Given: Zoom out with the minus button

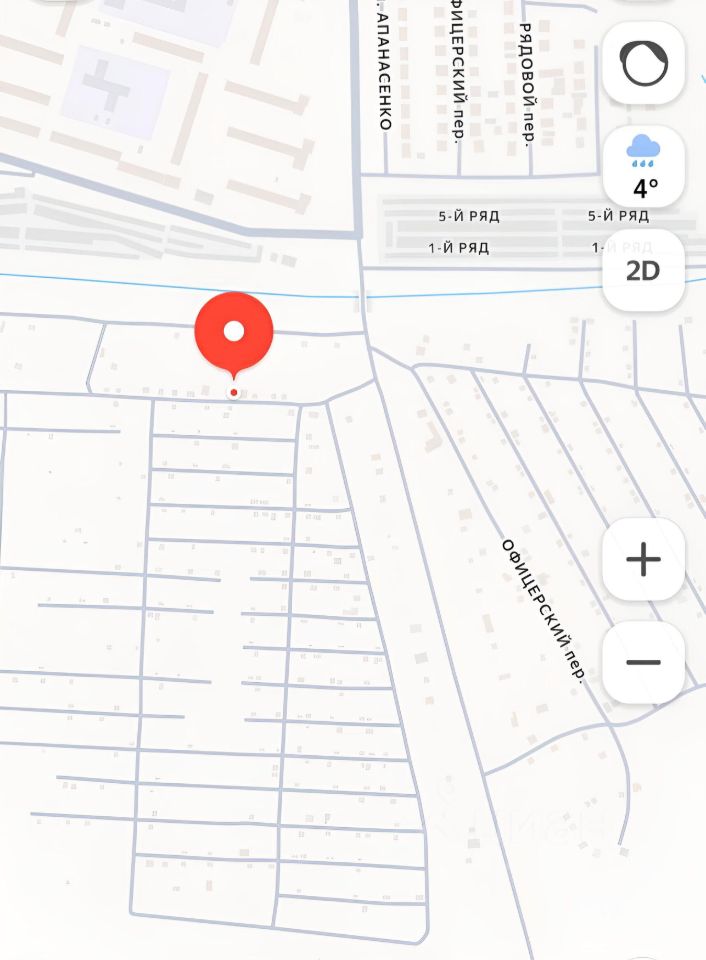Looking at the screenshot, I should click(x=643, y=662).
